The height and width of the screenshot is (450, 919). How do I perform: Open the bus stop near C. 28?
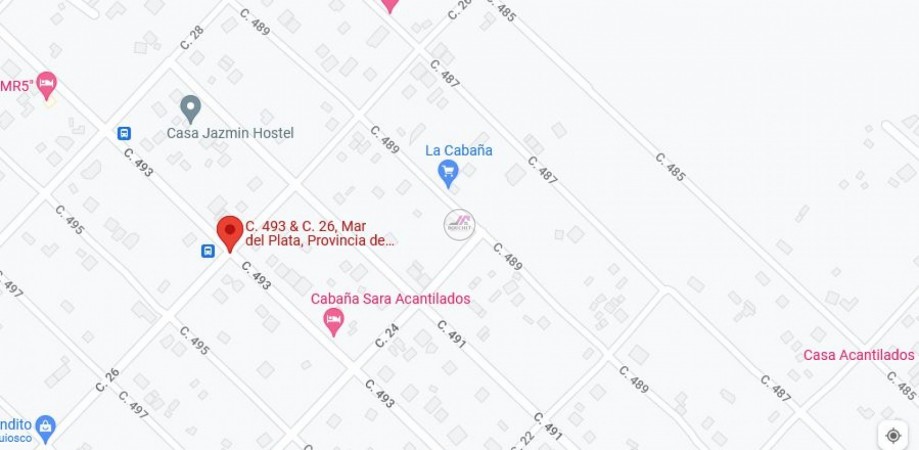[x=123, y=132]
